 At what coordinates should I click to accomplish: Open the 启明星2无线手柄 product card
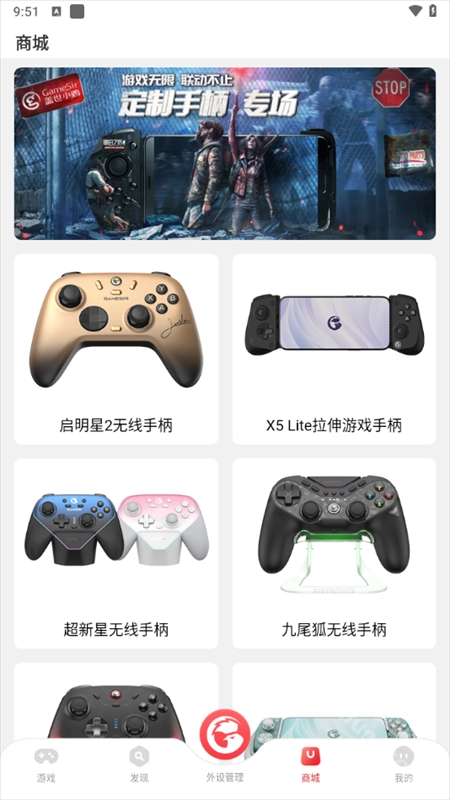point(116,349)
